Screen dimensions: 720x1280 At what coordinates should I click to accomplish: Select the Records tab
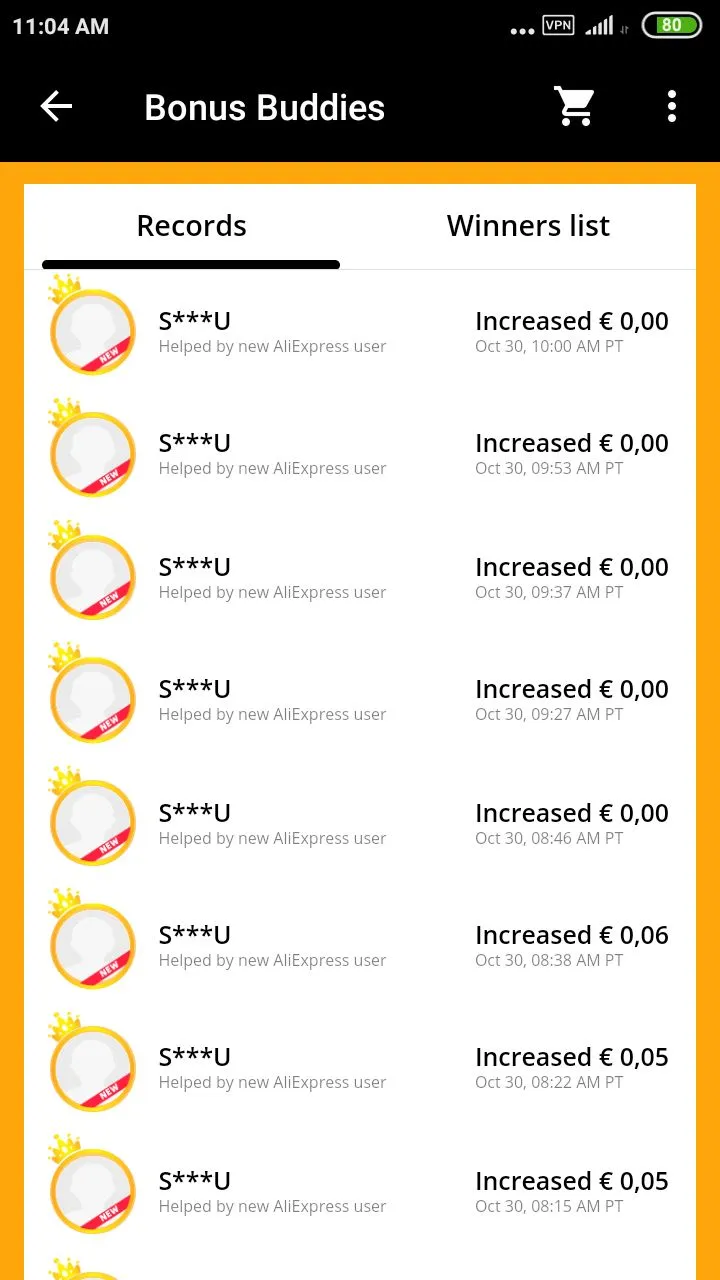click(x=191, y=226)
